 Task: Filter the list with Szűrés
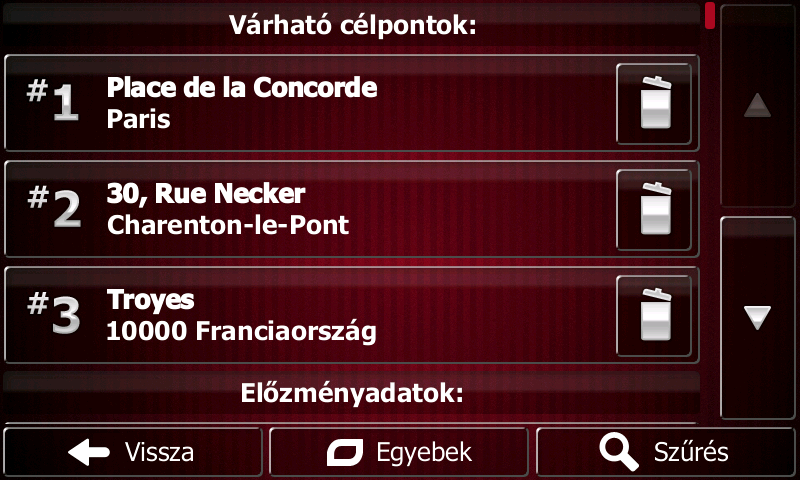tap(666, 453)
